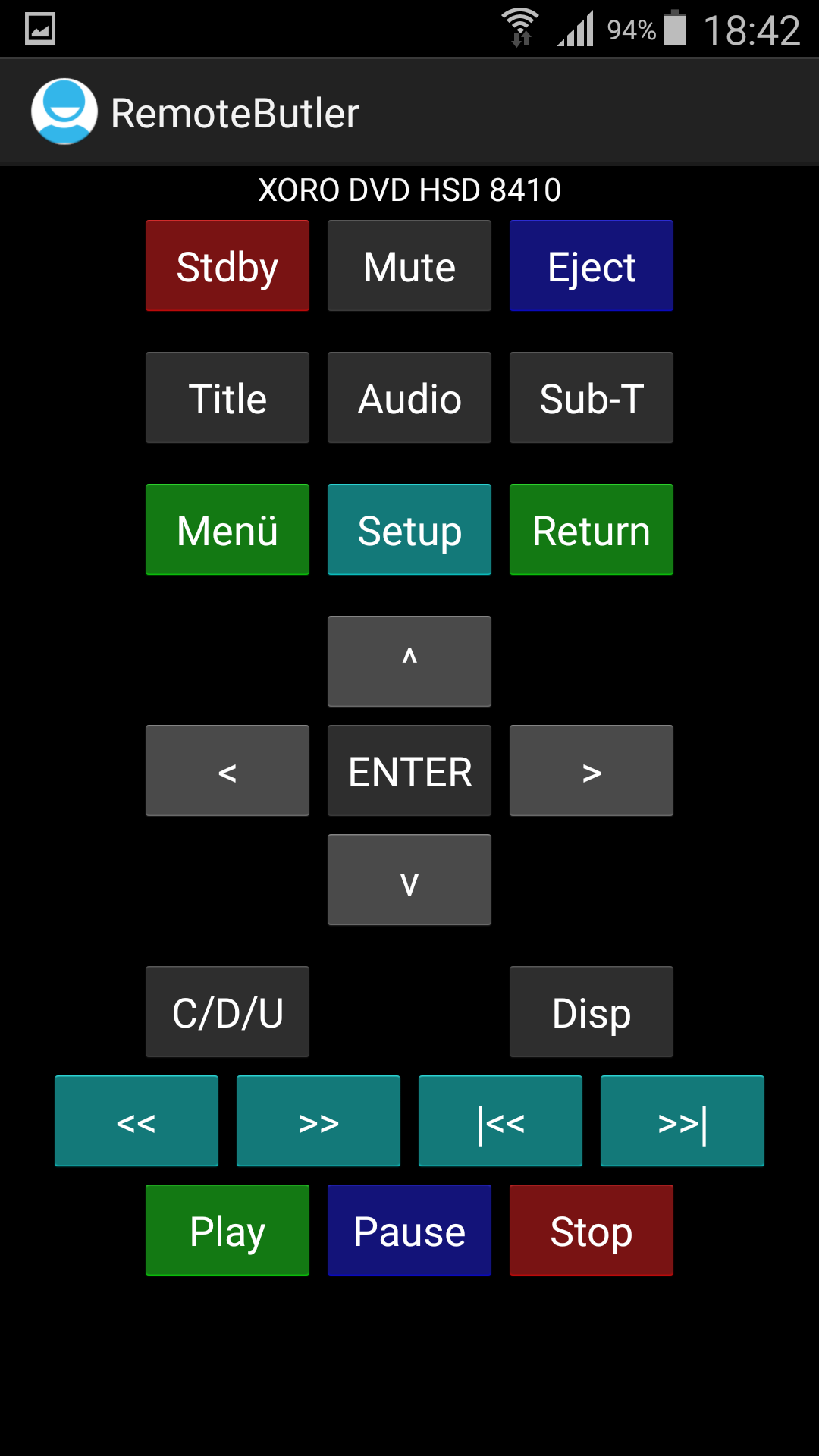The image size is (819, 1456).
Task: Tap the Disp button
Action: [591, 1012]
